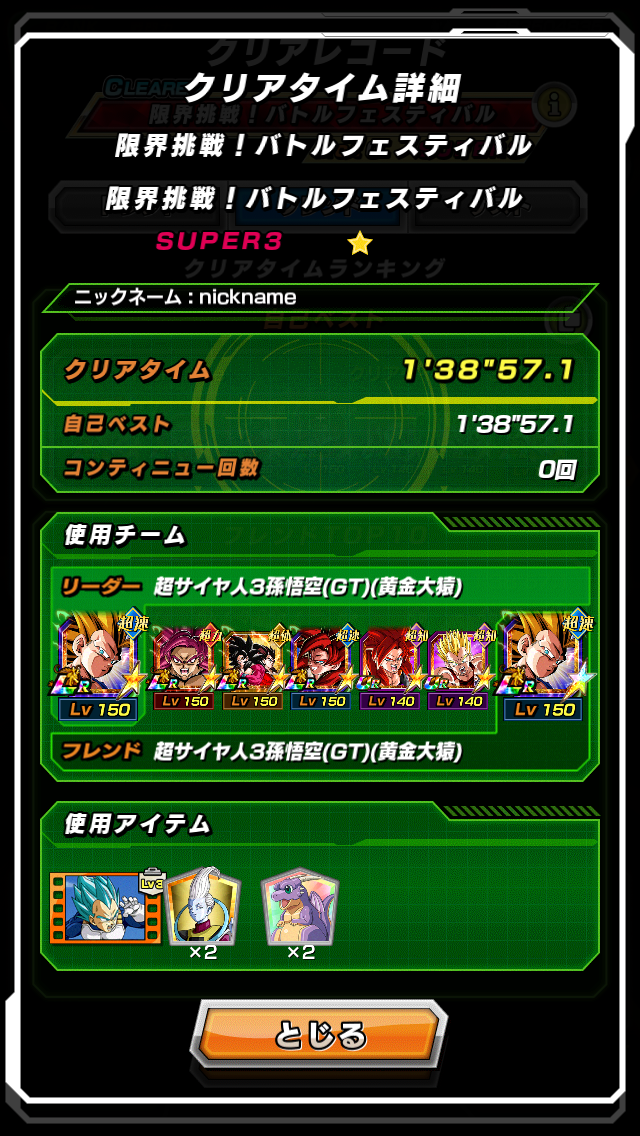Screen dimensions: 640x1136
Task: Close the dialog with とじる button
Action: point(319,1035)
